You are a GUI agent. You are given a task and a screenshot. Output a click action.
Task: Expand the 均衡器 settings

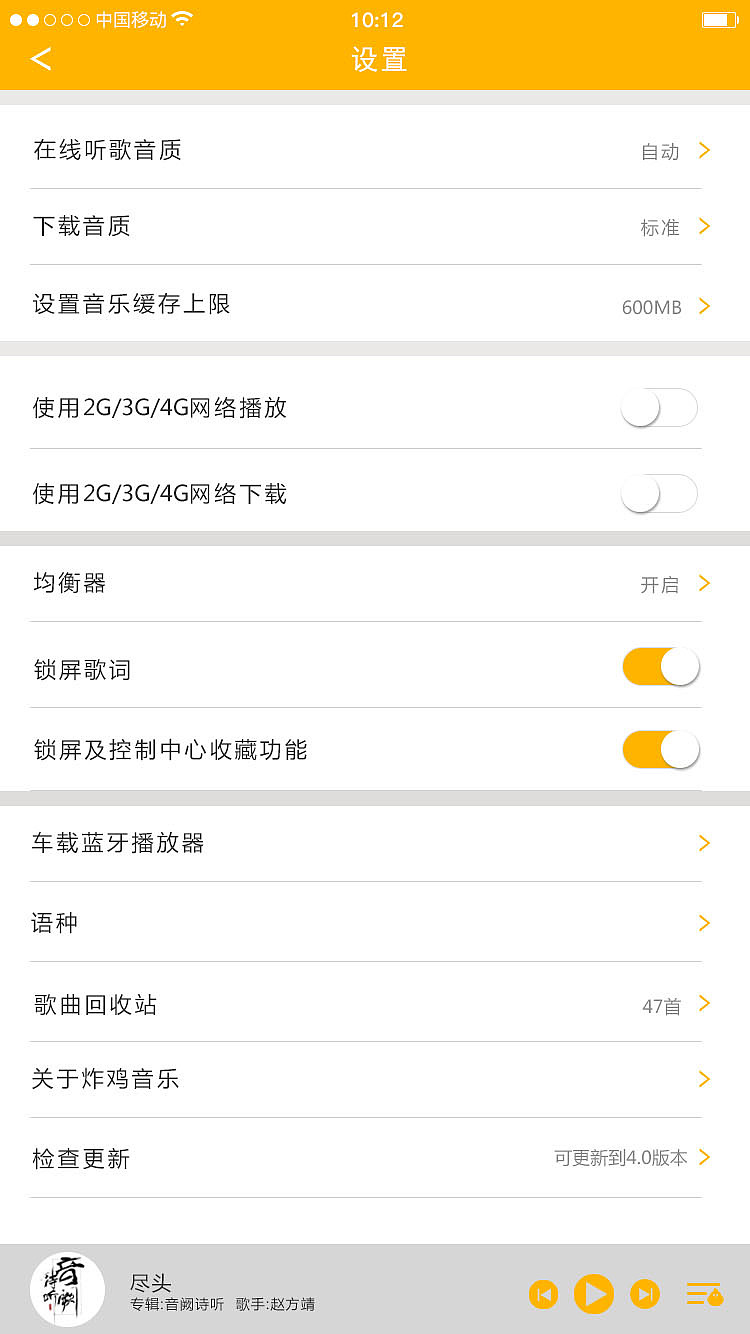click(x=703, y=583)
